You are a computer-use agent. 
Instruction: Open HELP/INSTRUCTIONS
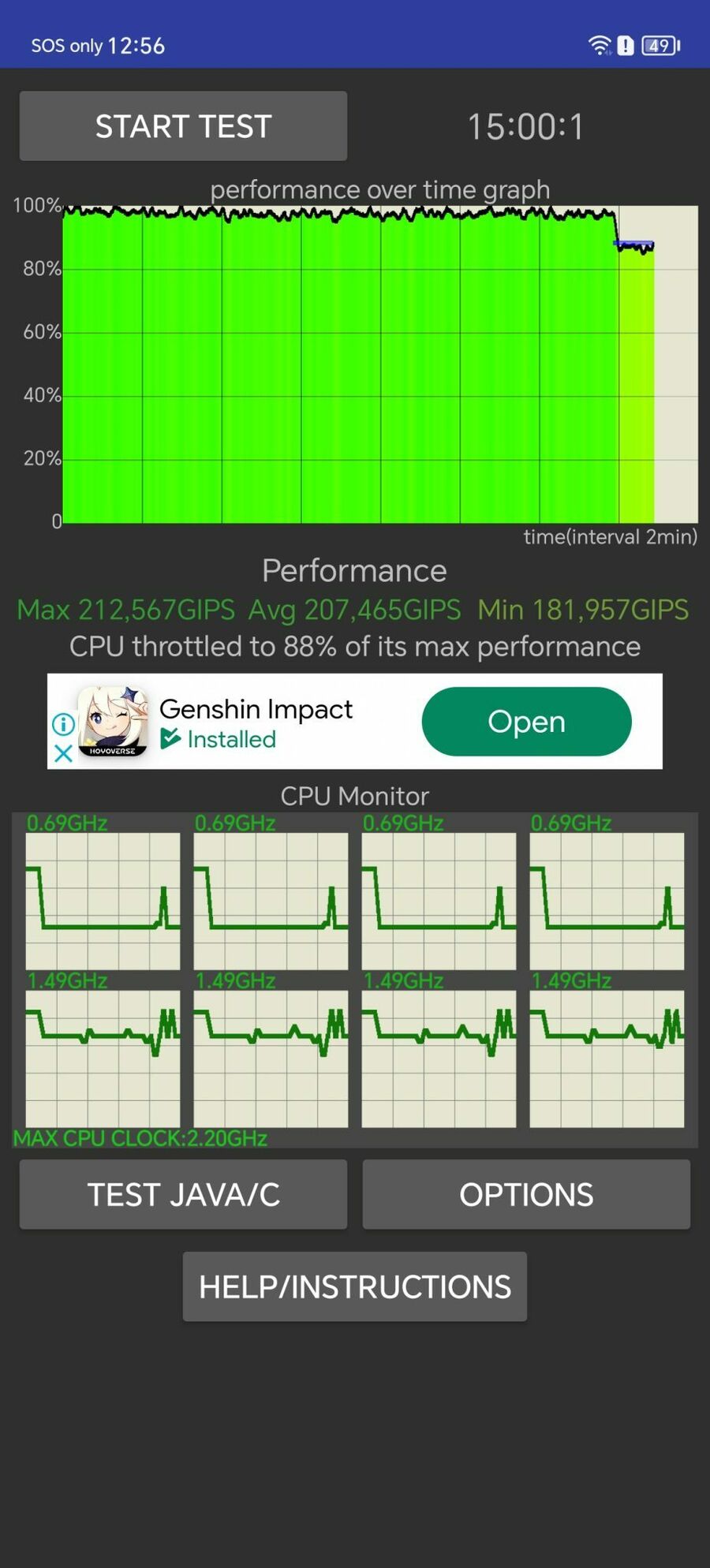pyautogui.click(x=355, y=1286)
